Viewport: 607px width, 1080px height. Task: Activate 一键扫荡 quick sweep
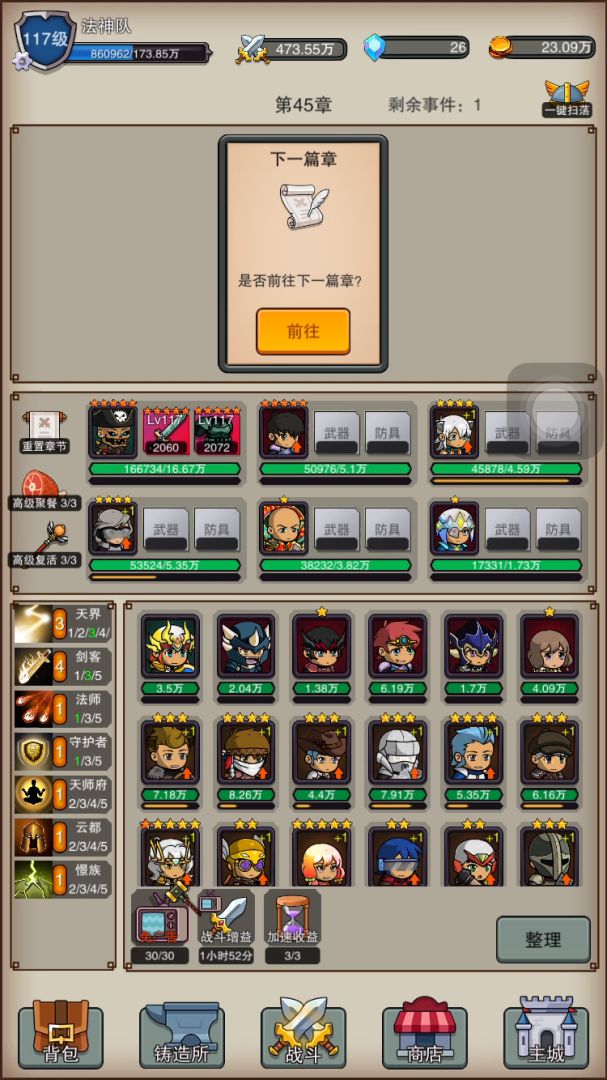point(566,99)
